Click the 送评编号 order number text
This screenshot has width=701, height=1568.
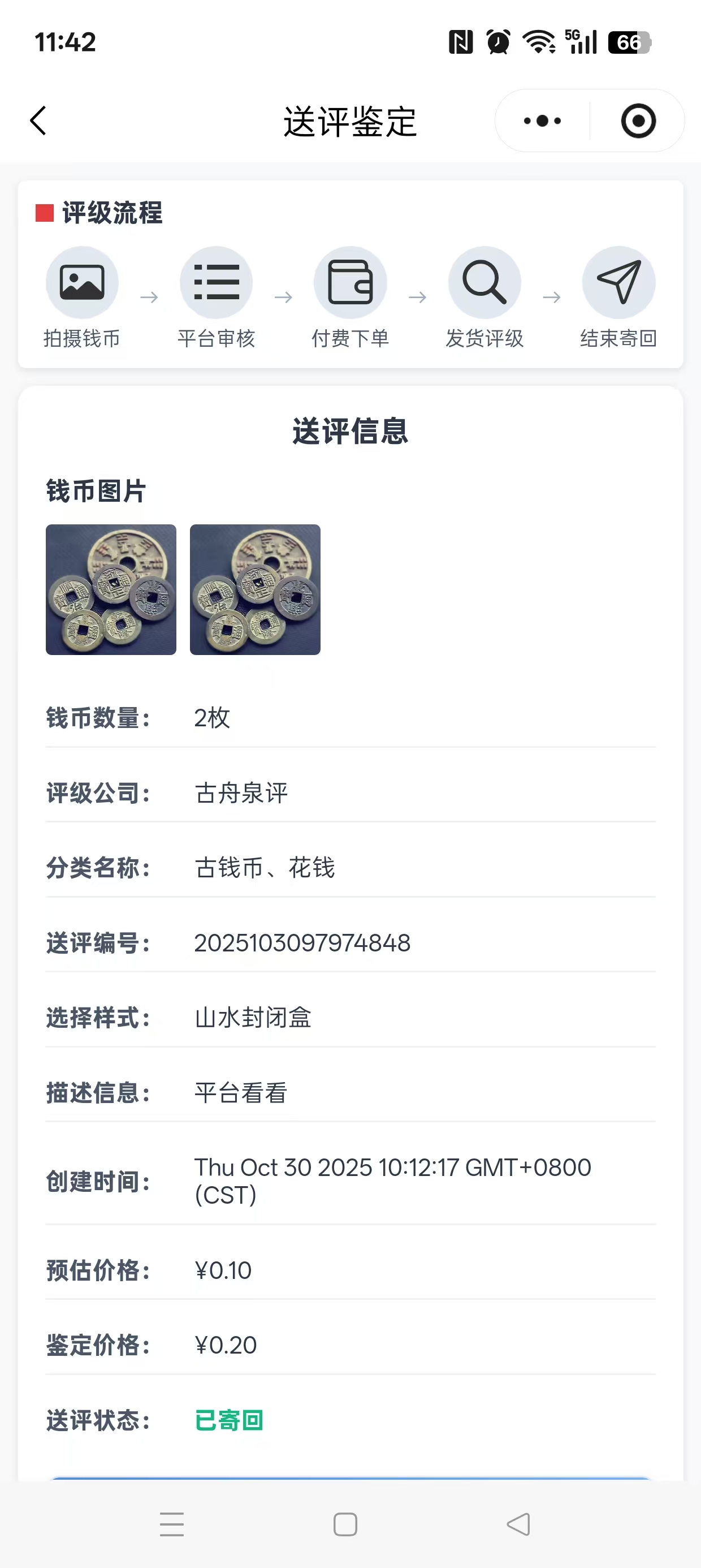point(302,943)
